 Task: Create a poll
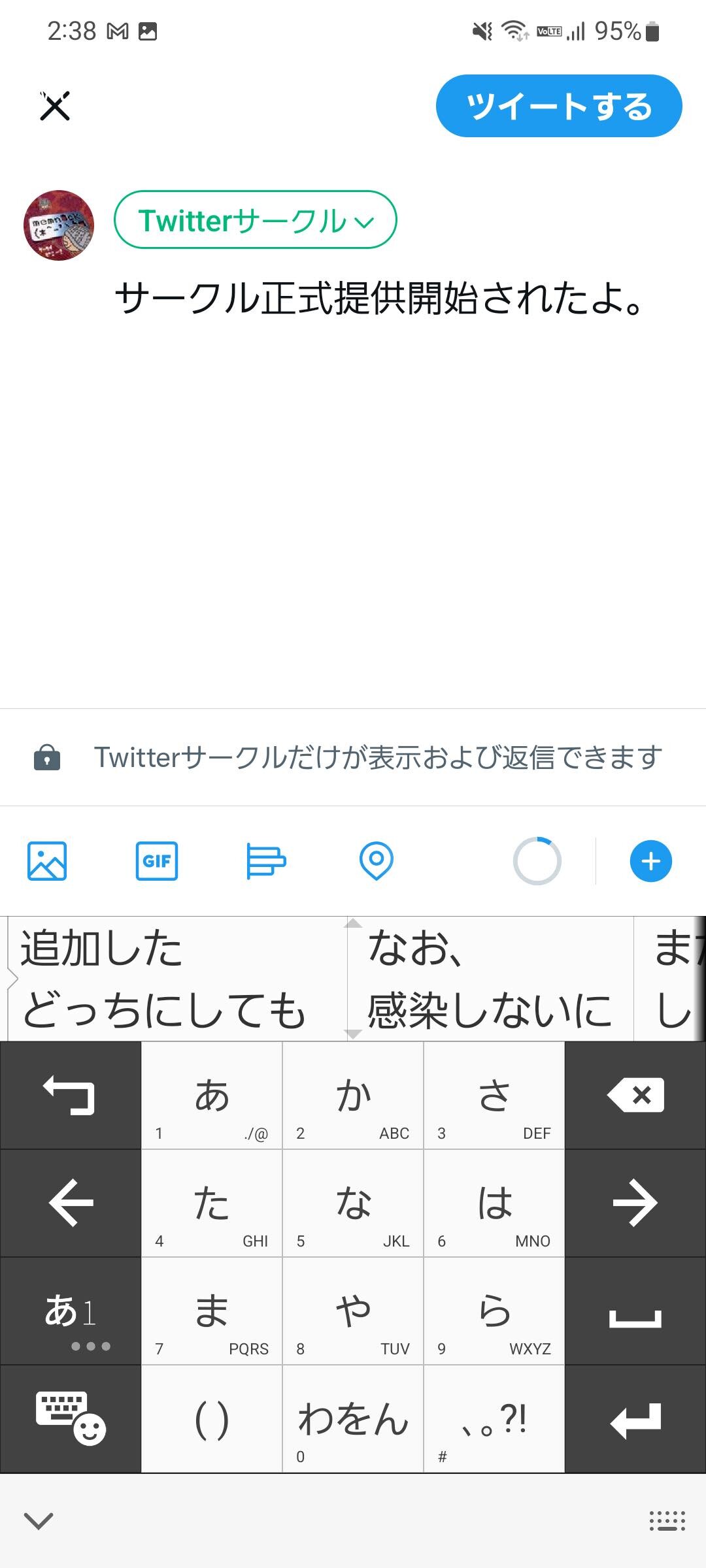click(x=266, y=860)
